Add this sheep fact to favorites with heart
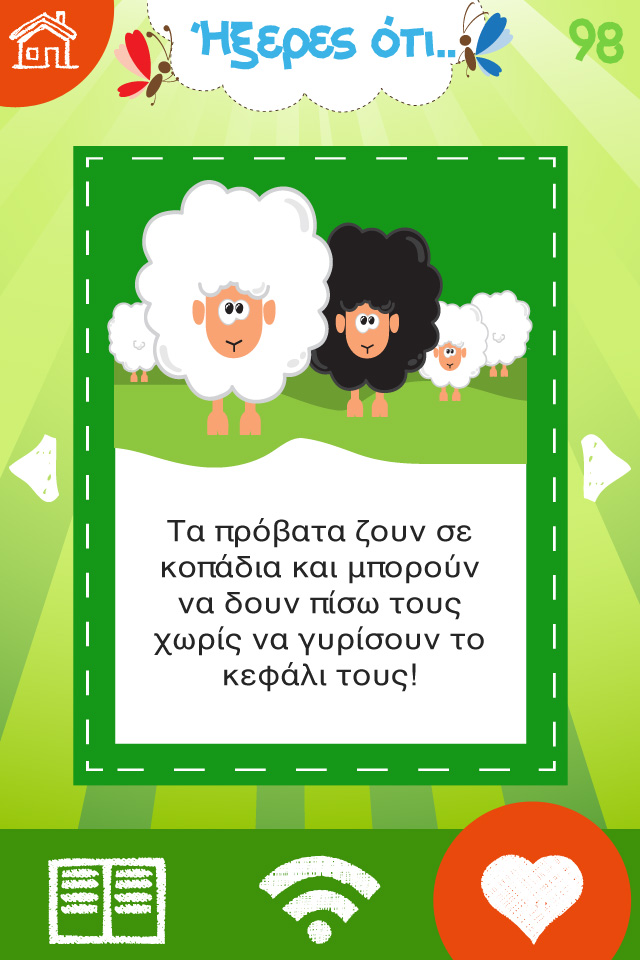The height and width of the screenshot is (960, 640). click(x=532, y=895)
